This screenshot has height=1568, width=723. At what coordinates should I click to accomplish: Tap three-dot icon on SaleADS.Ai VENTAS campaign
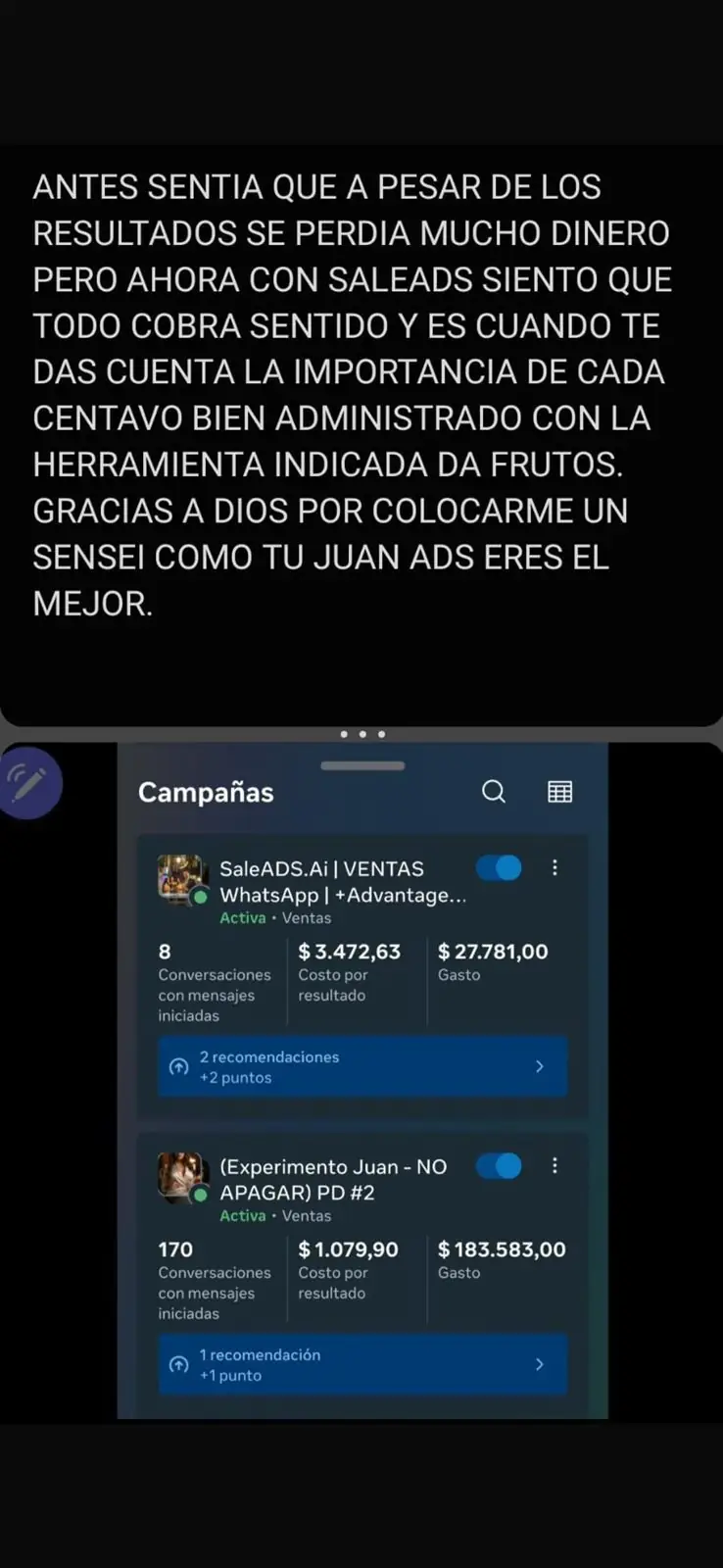click(554, 867)
